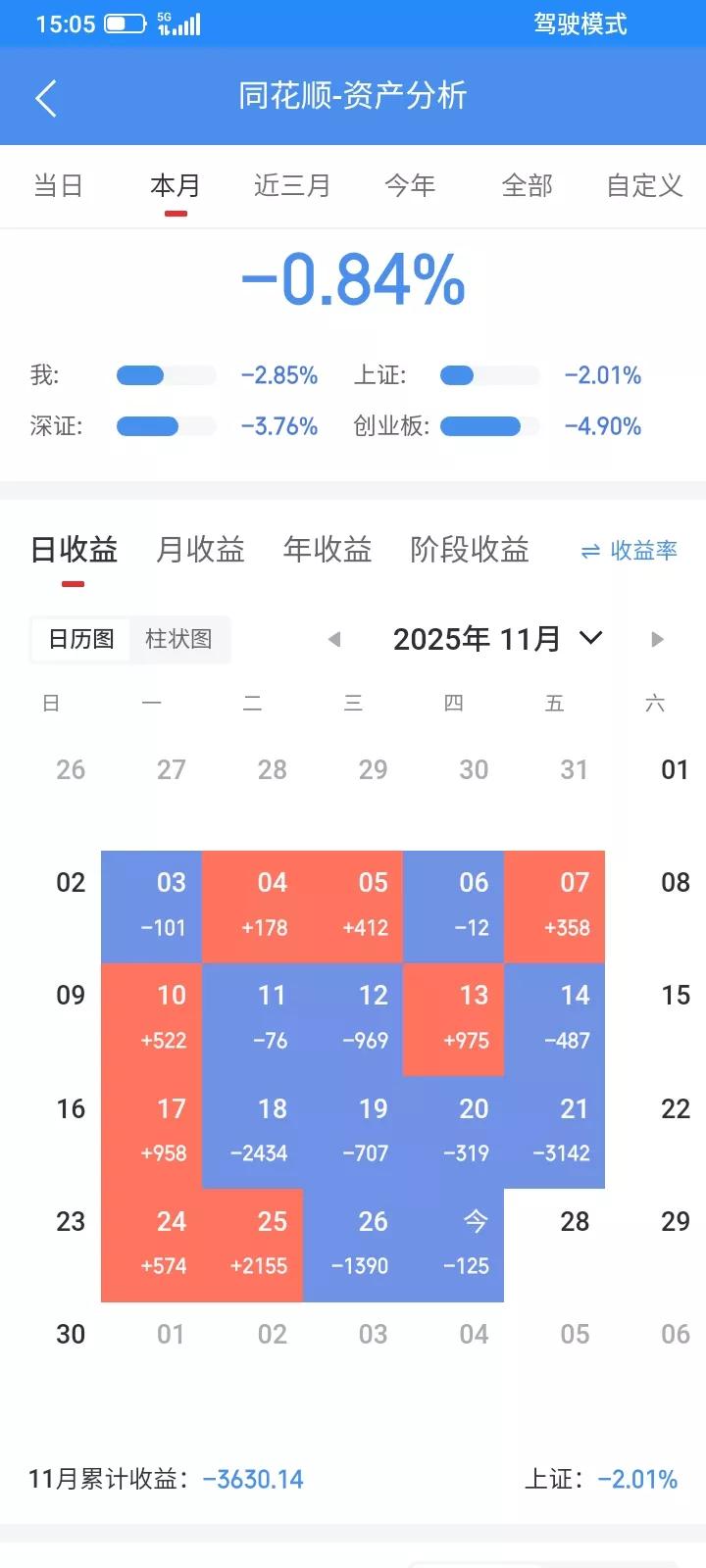Switch to the 月收益 tab

point(200,550)
